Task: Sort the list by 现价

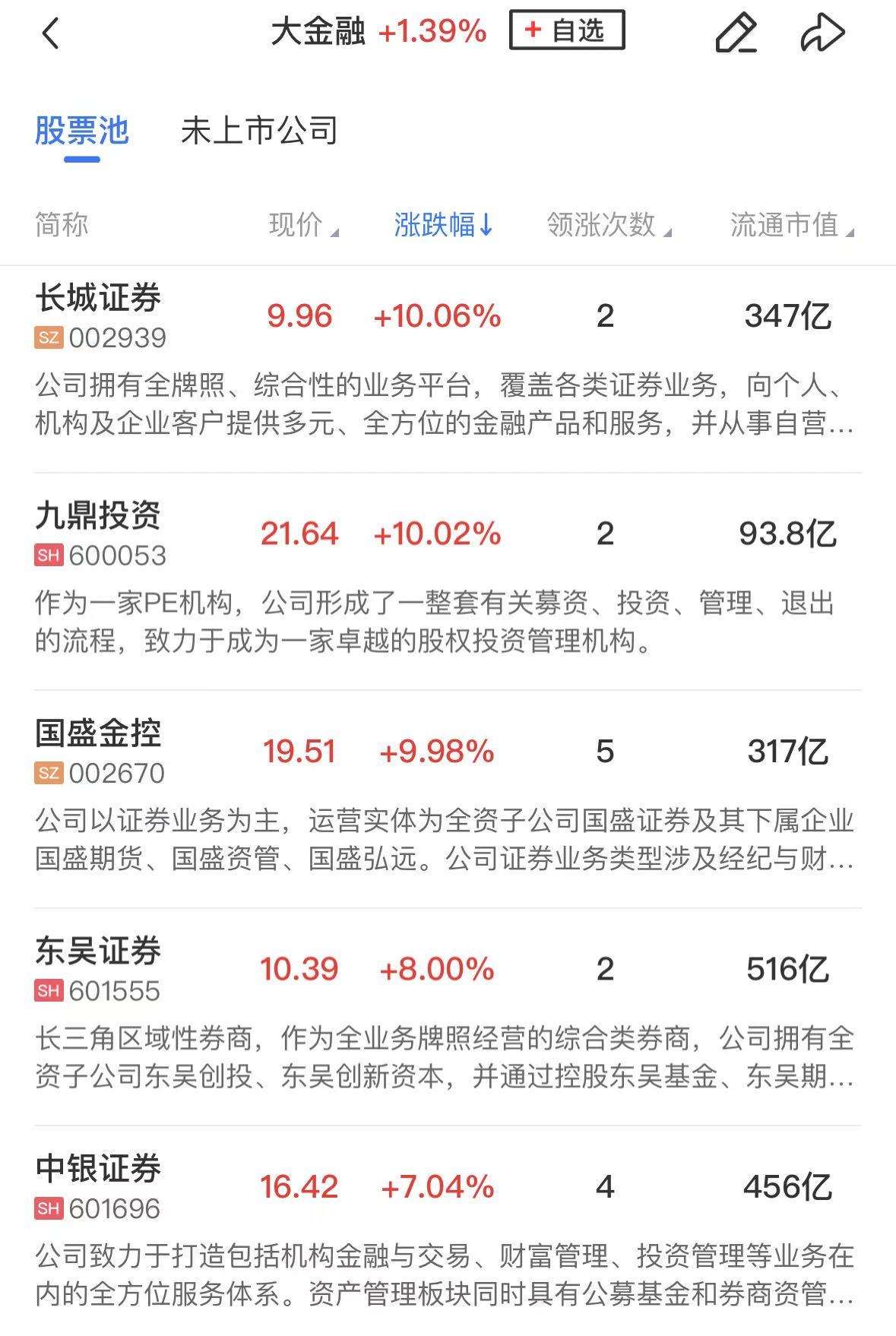Action: tap(302, 225)
